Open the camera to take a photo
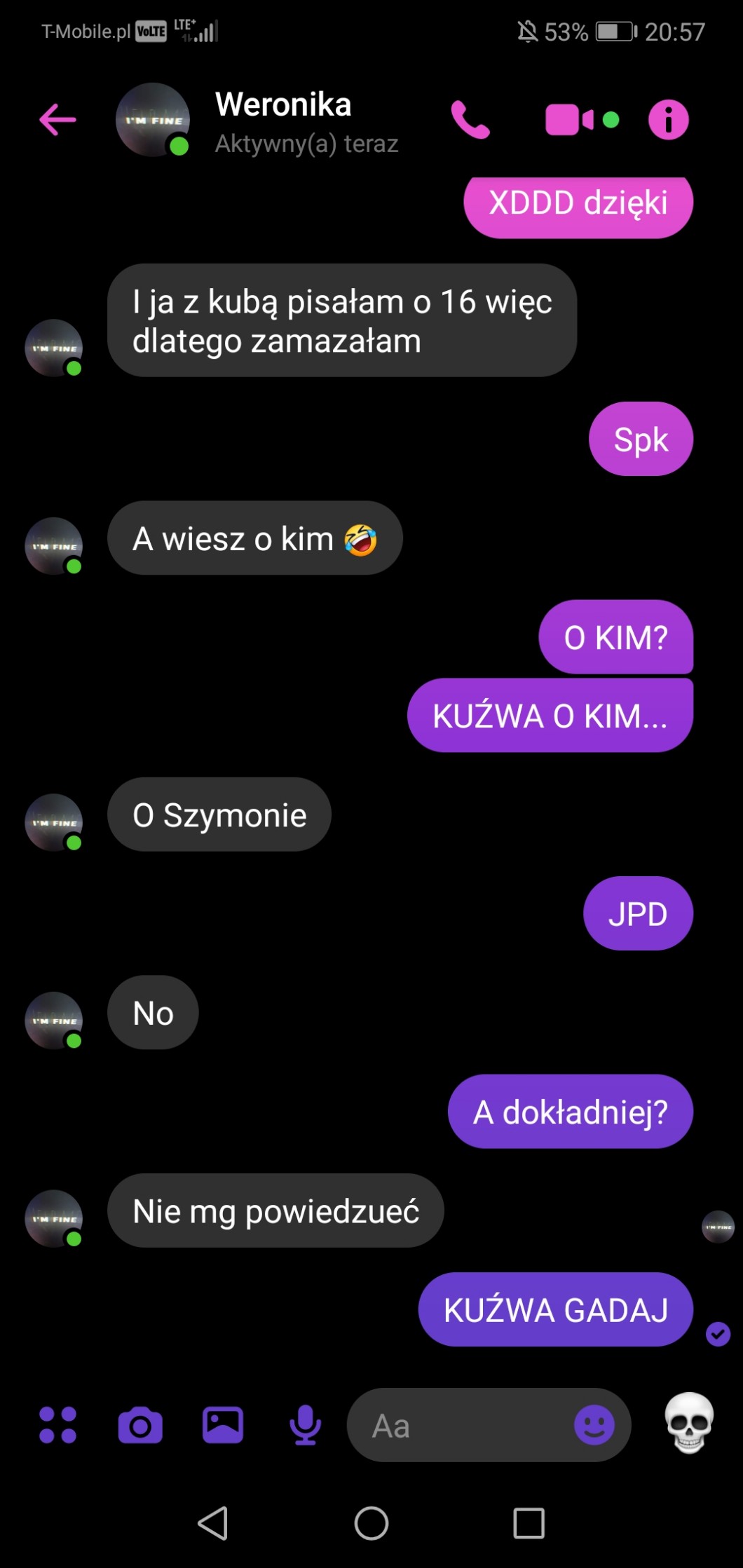Screen dimensions: 743x1568 click(x=140, y=1425)
